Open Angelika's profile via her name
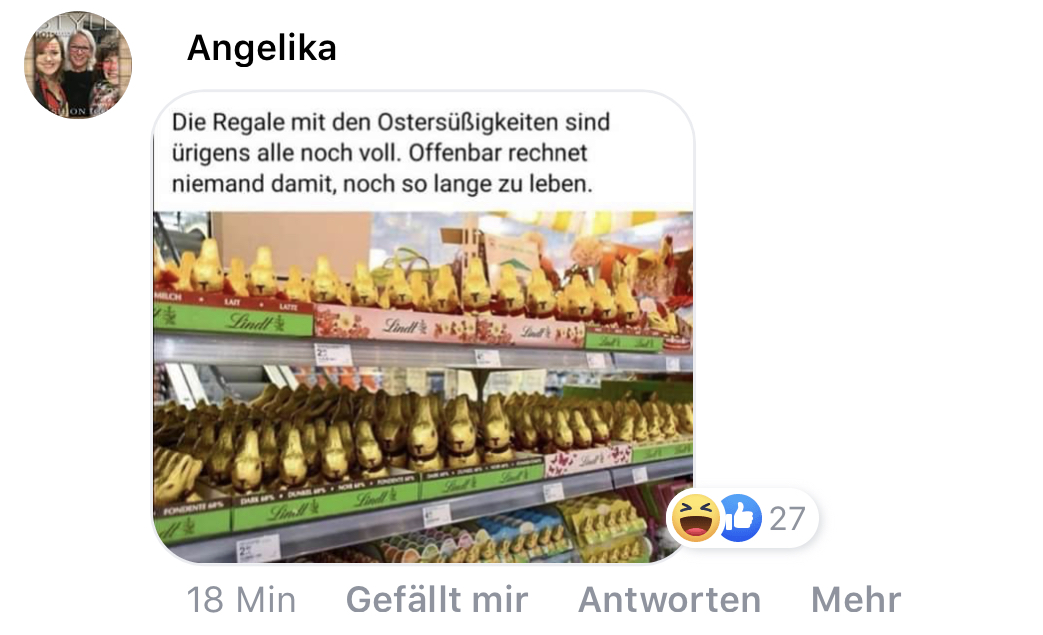 tap(261, 47)
